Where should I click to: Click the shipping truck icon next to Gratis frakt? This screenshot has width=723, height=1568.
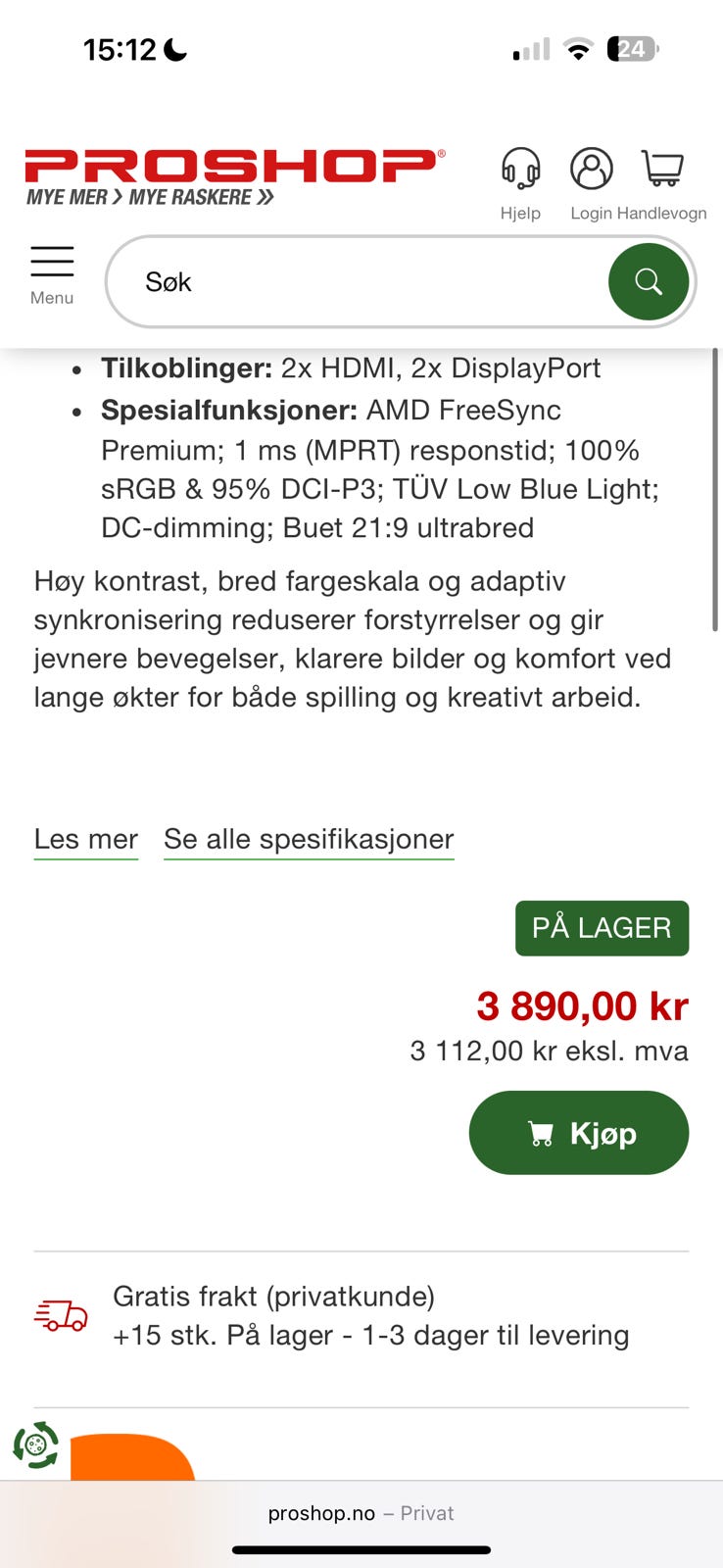pos(61,1315)
